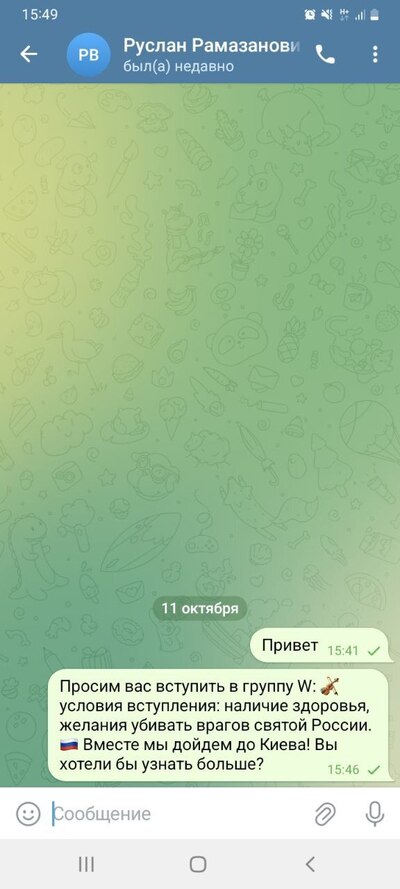Tap the microphone to record voice message
The image size is (400, 889).
[x=375, y=814]
